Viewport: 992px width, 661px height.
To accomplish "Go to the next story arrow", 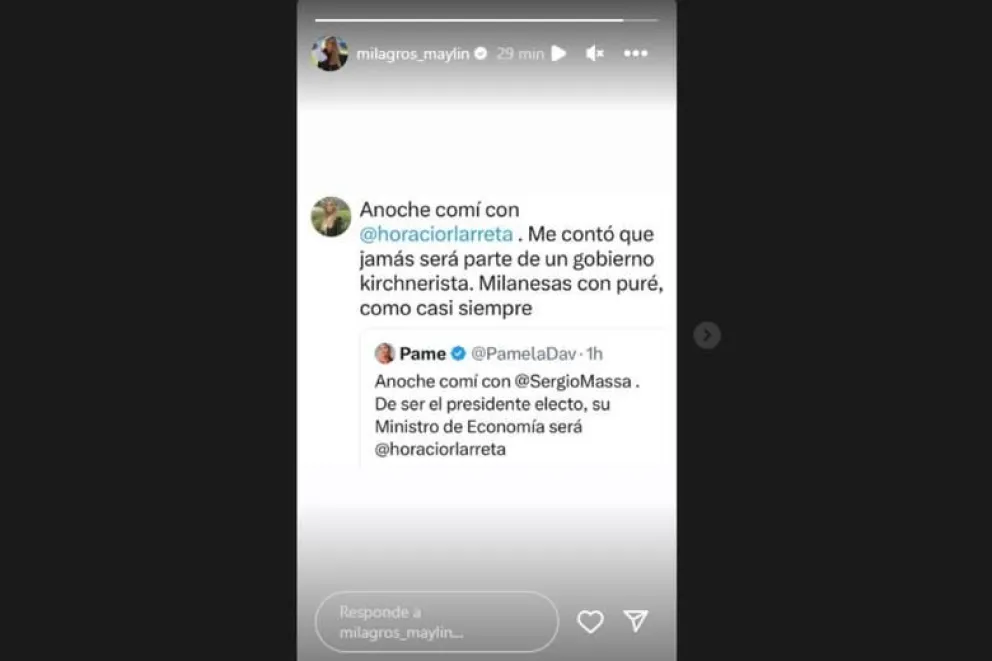I will [x=707, y=335].
